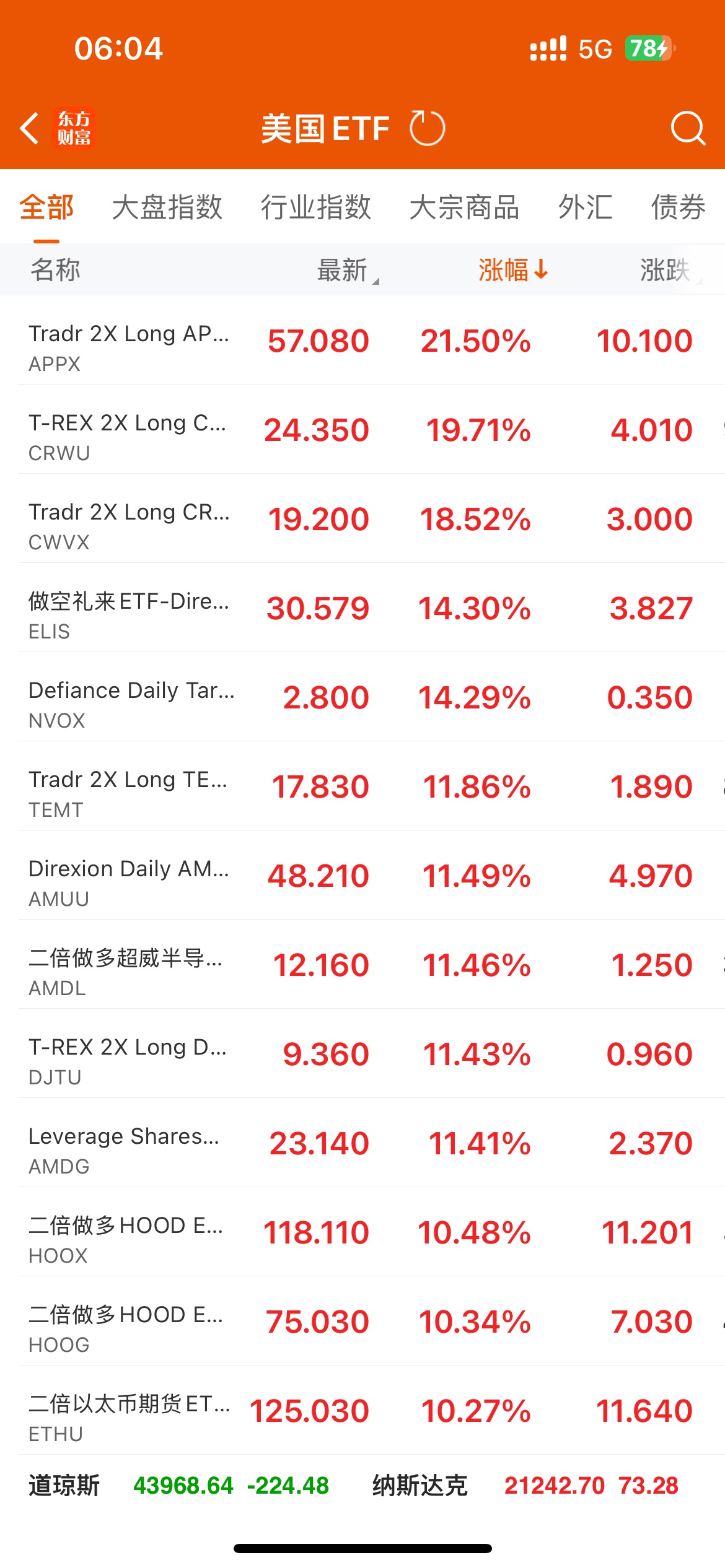Switch to the 债券 tab
The image size is (725, 1568).
[x=678, y=207]
